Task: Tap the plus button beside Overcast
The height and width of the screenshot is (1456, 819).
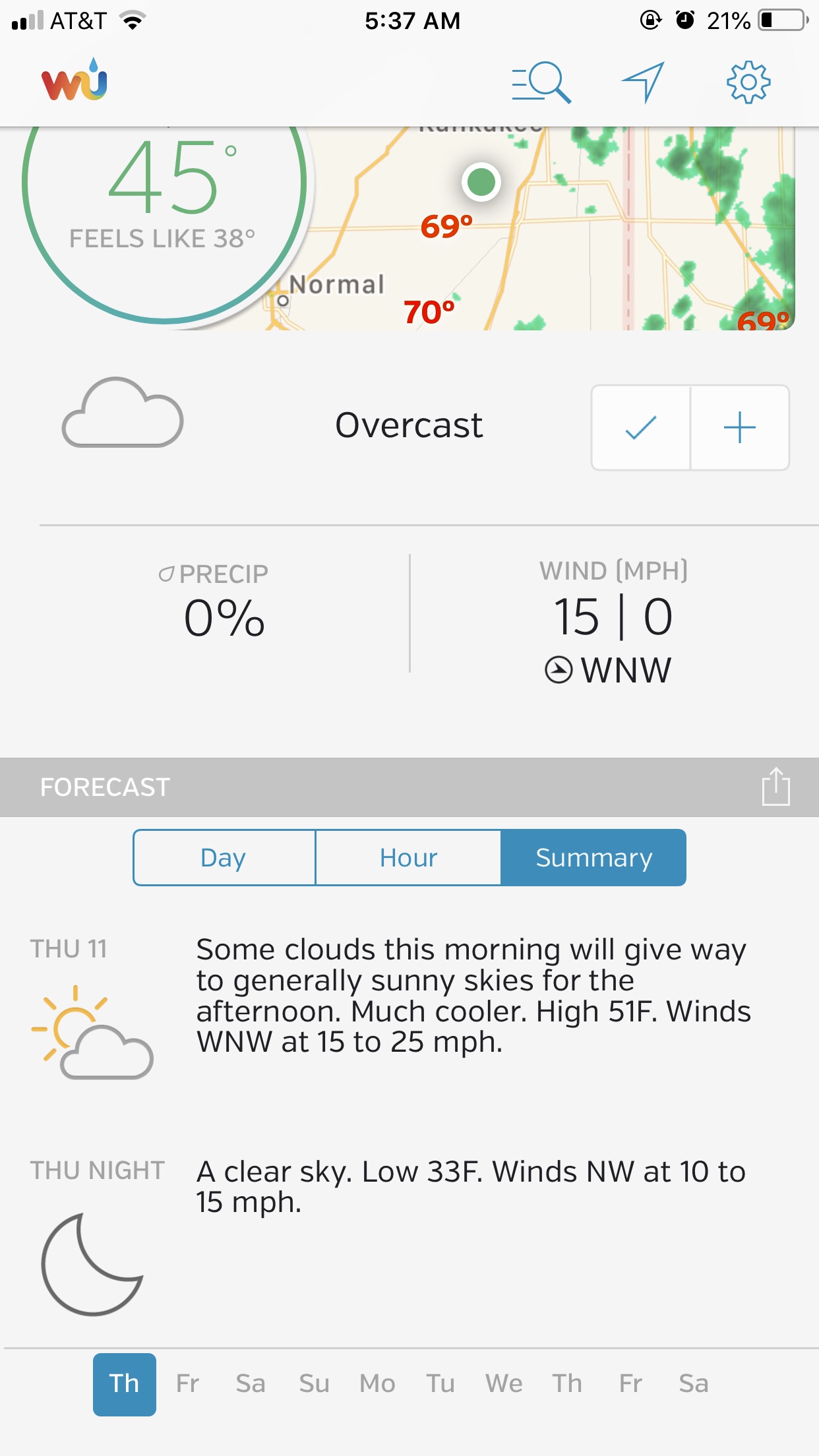Action: (739, 428)
